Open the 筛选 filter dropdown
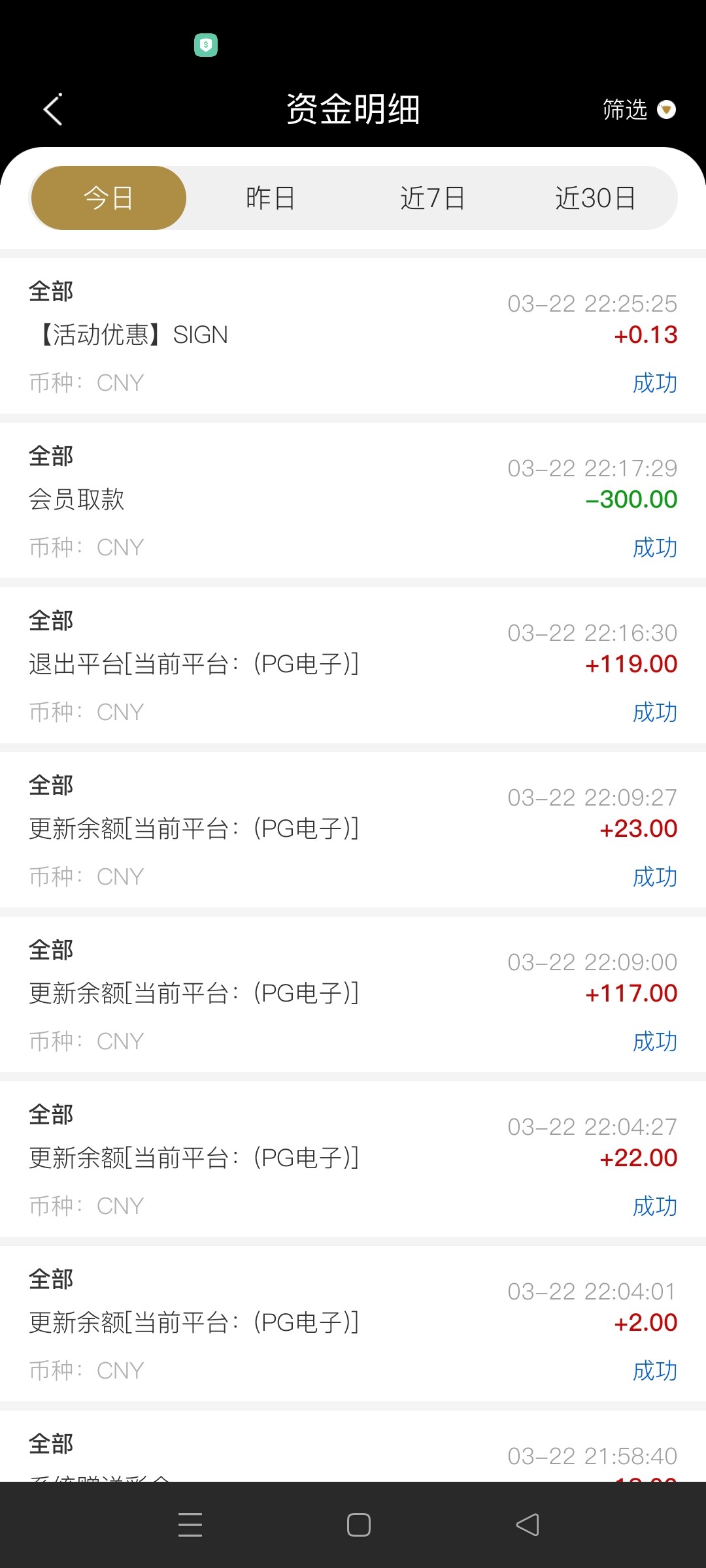706x1568 pixels. (x=638, y=110)
